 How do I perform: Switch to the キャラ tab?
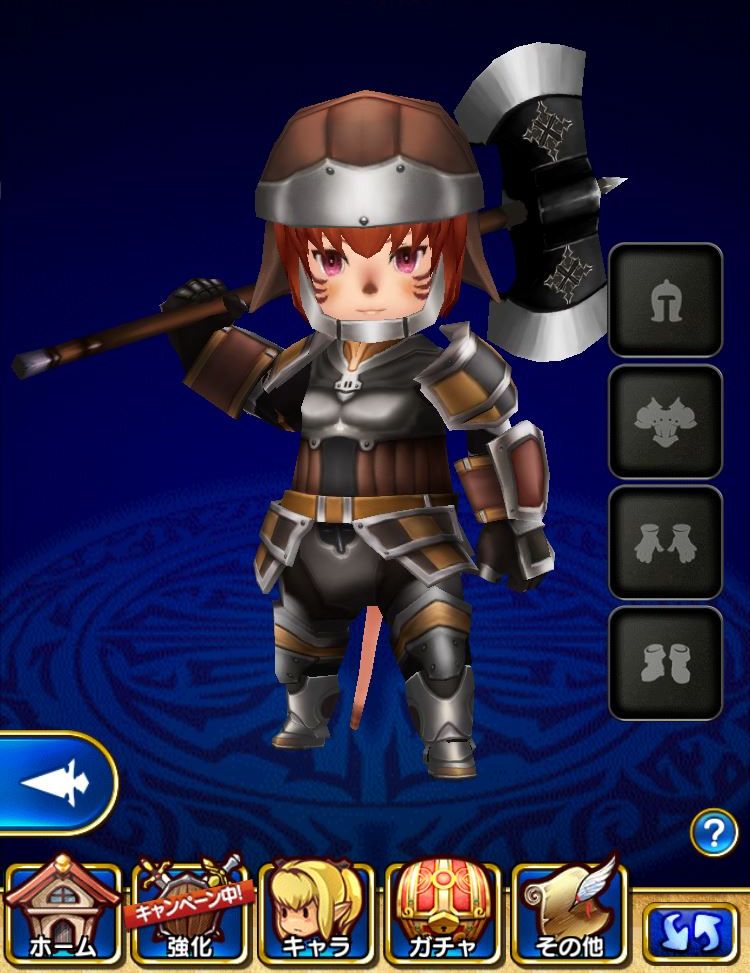coord(316,913)
